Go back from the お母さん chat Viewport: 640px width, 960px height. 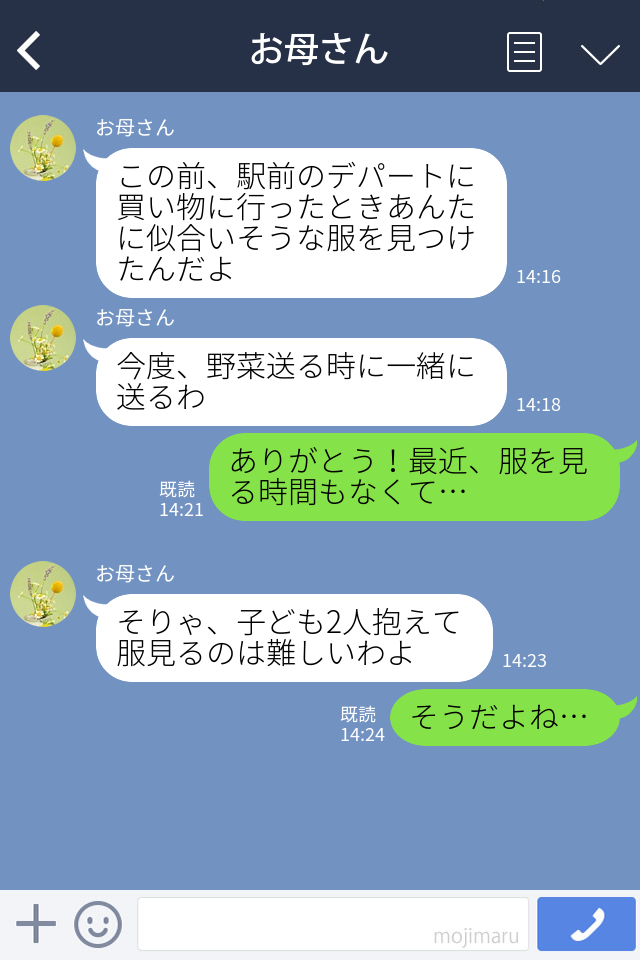pyautogui.click(x=30, y=50)
